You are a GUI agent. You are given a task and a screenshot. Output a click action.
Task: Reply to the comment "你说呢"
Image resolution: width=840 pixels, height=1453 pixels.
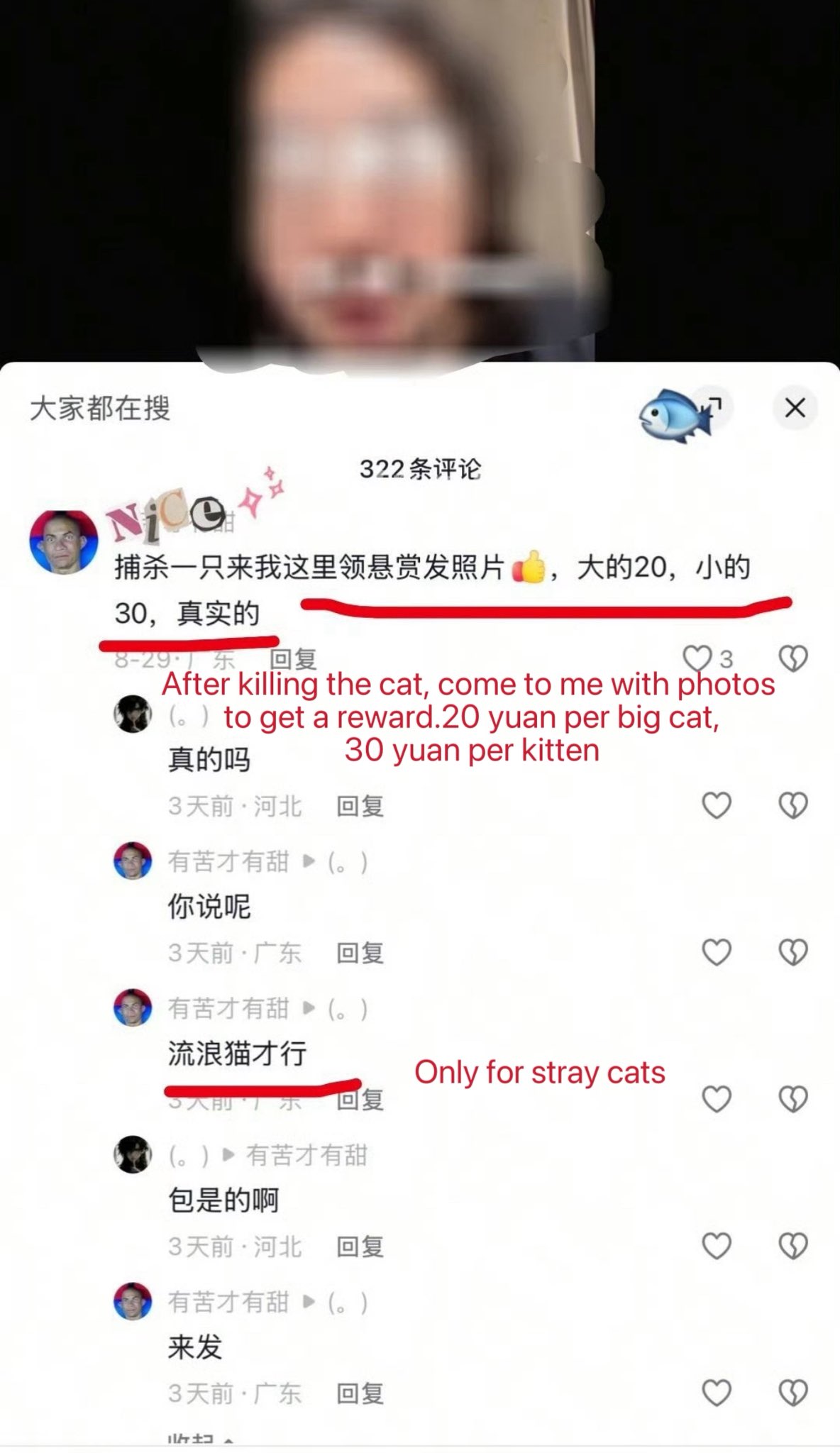[360, 953]
